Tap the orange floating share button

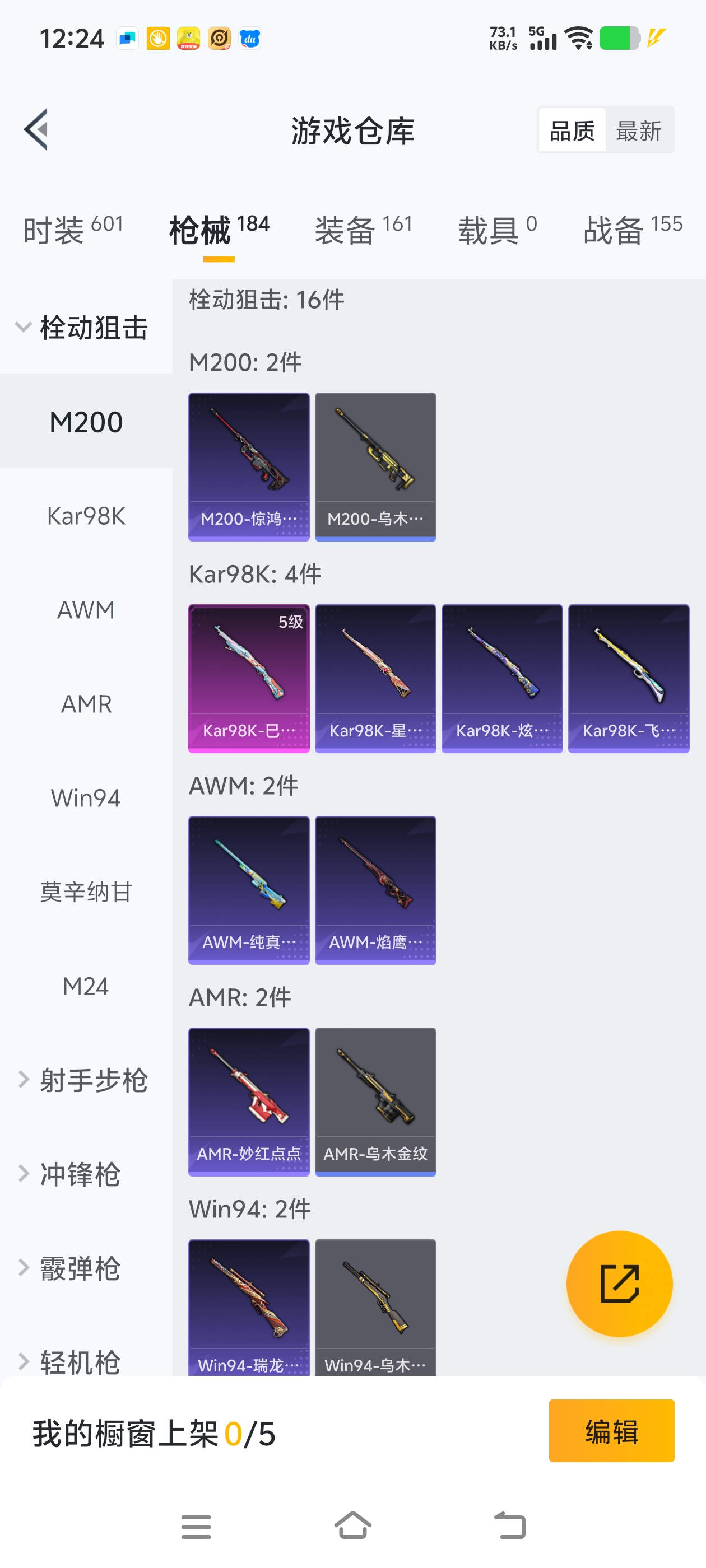pos(619,1283)
